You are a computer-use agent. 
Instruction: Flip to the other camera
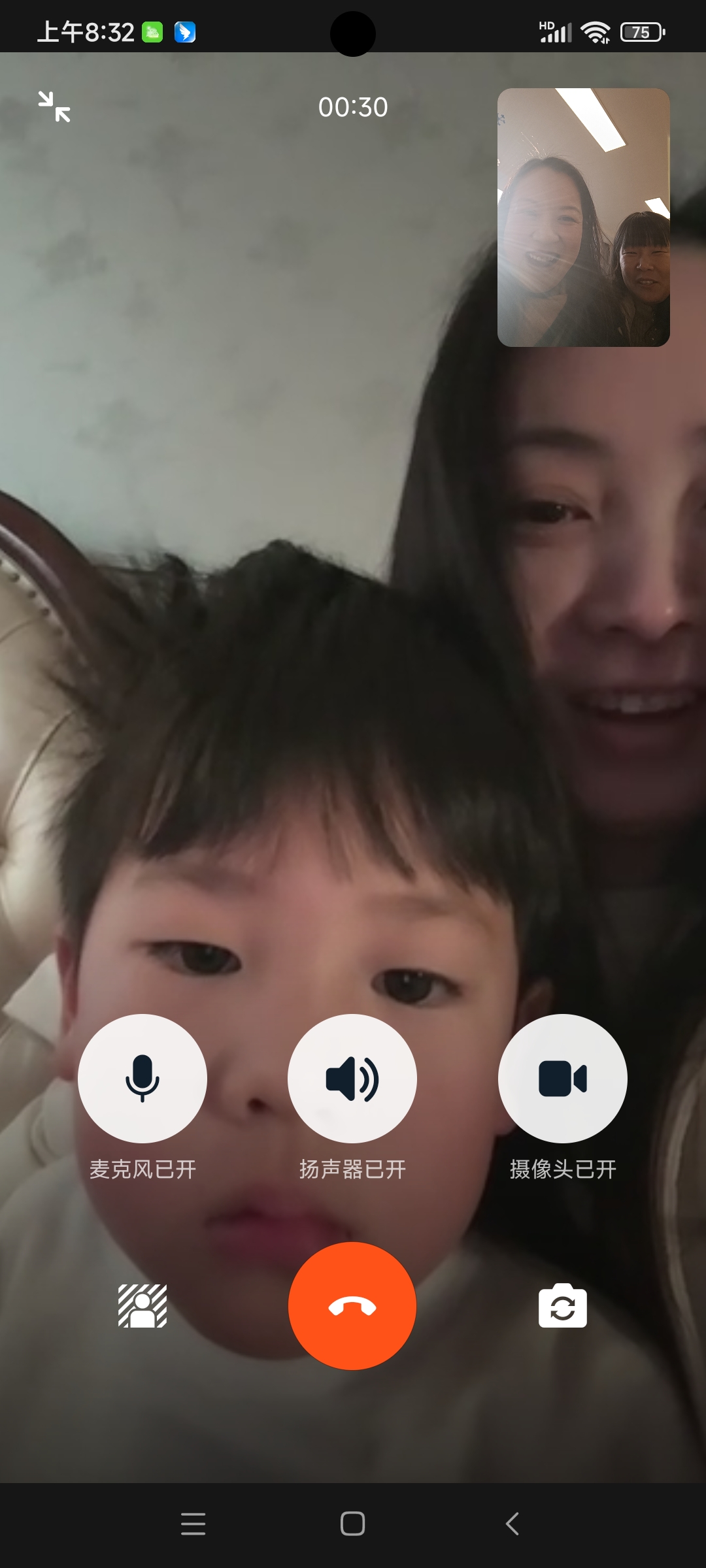point(563,1305)
